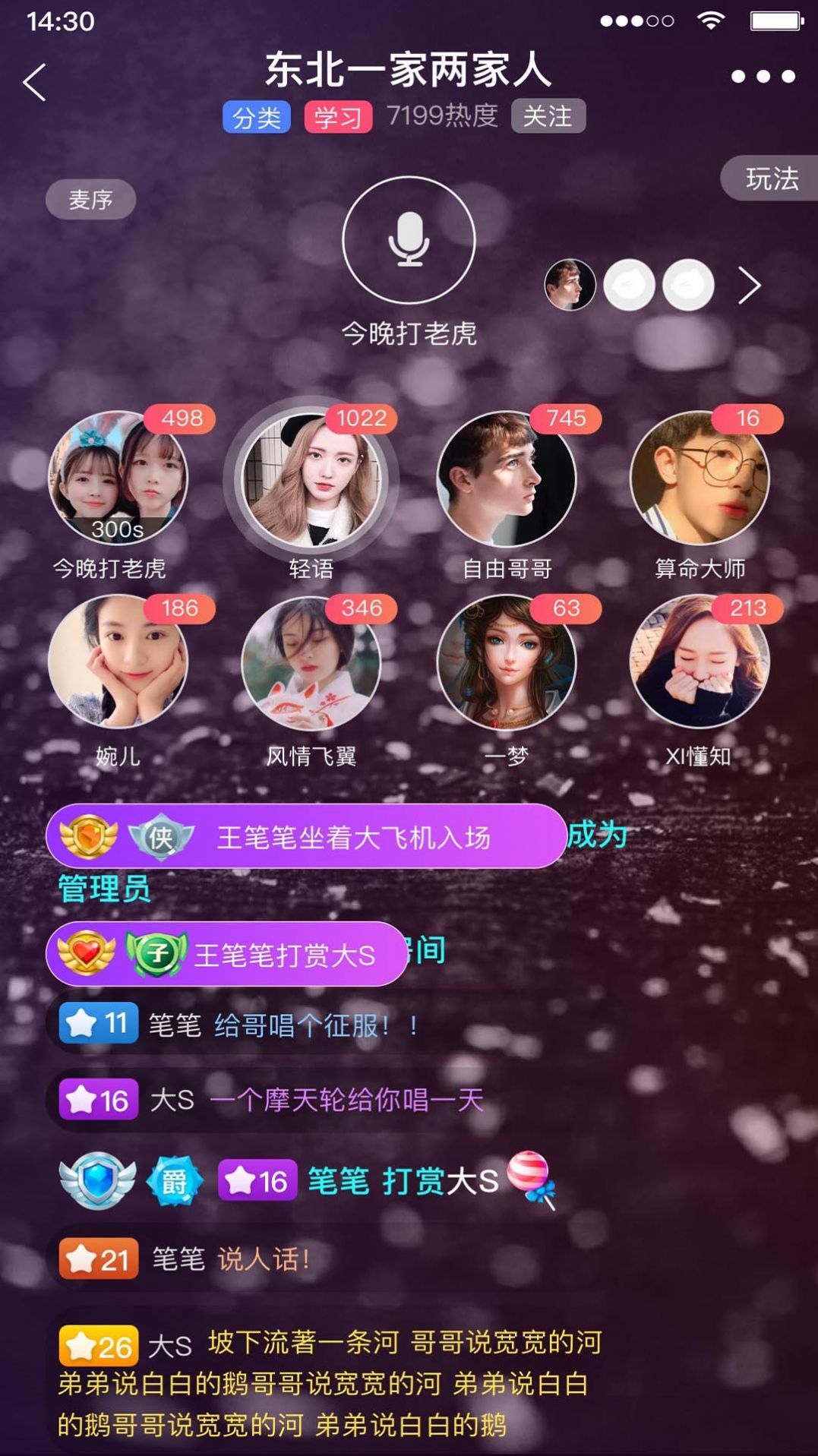Tap the 分类 category chip
This screenshot has height=1456, width=818.
click(257, 118)
